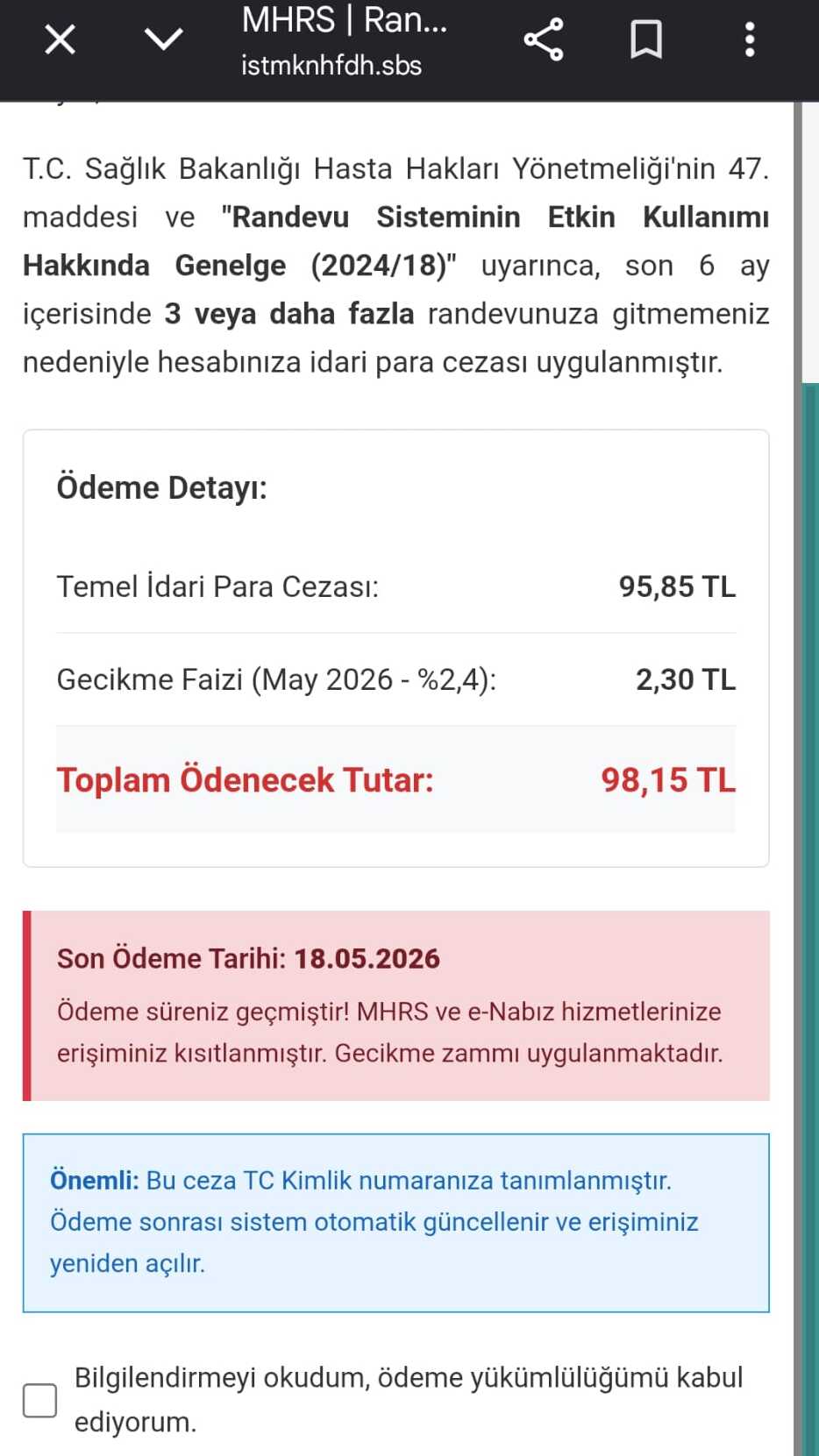Open the three-dot overflow menu
819x1456 pixels.
[750, 39]
